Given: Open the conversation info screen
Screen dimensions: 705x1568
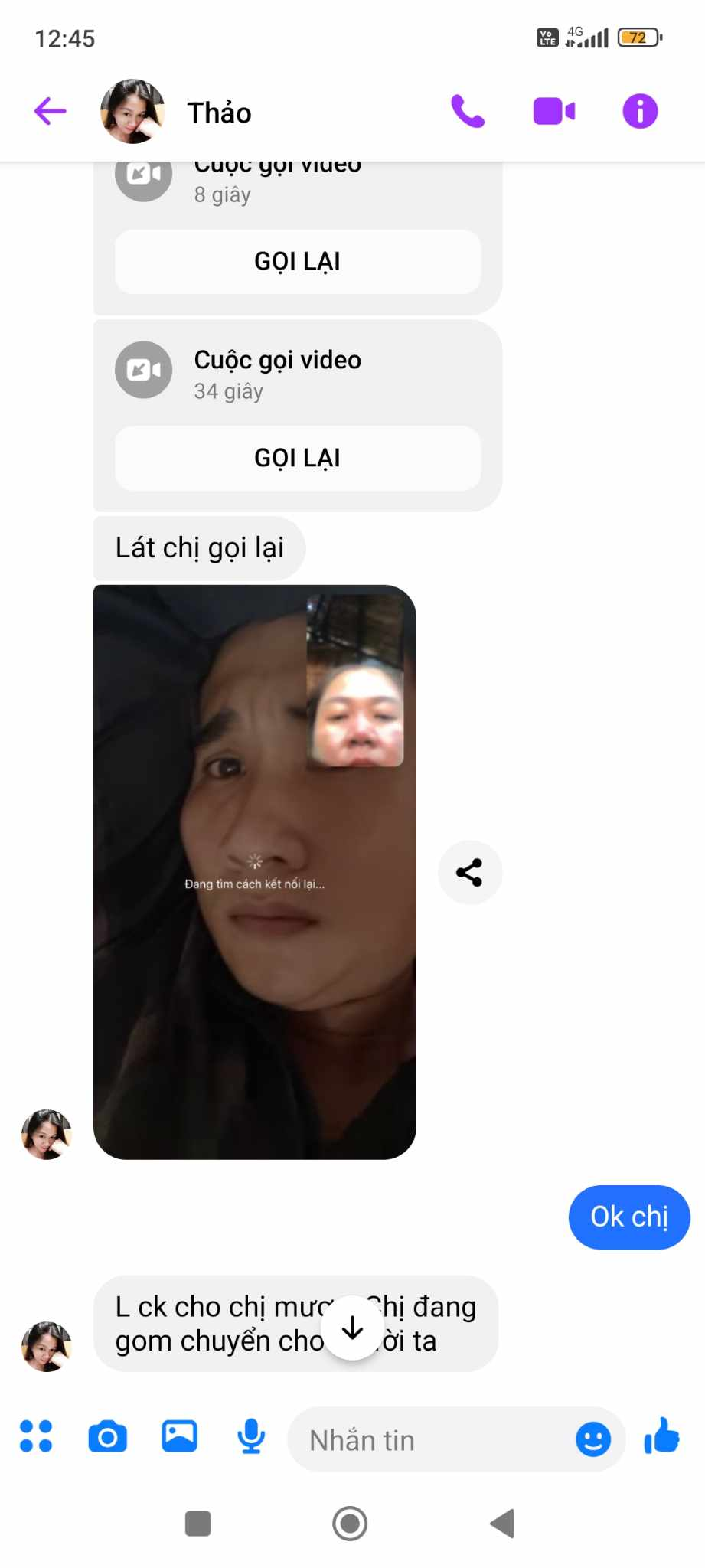Looking at the screenshot, I should coord(639,111).
